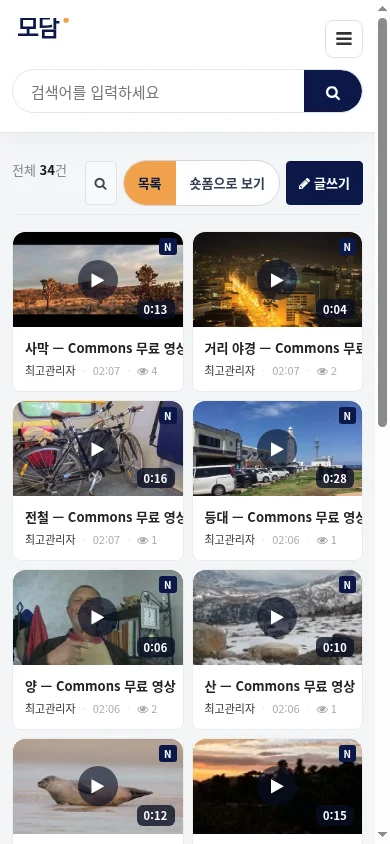Image resolution: width=390 pixels, height=844 pixels.
Task: Open the 등대 video card
Action: (x=277, y=480)
